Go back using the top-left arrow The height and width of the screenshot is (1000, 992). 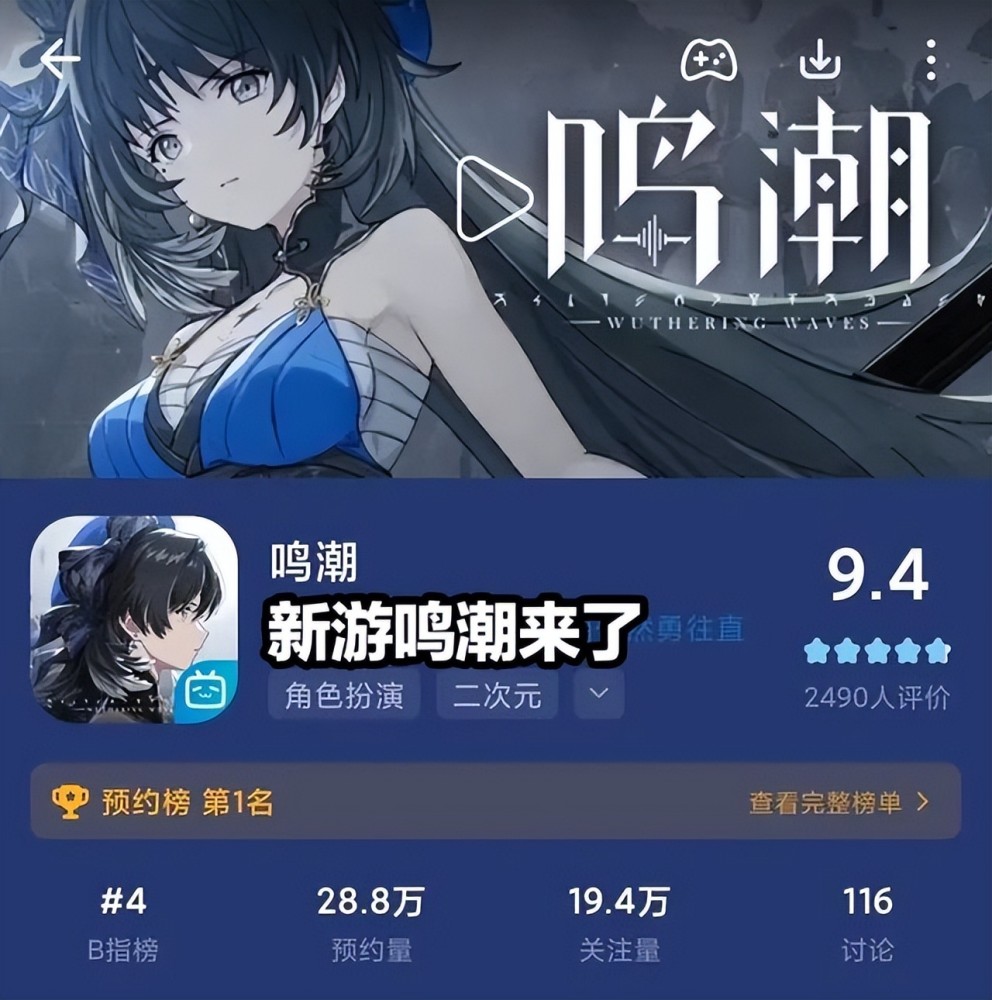coord(59,61)
